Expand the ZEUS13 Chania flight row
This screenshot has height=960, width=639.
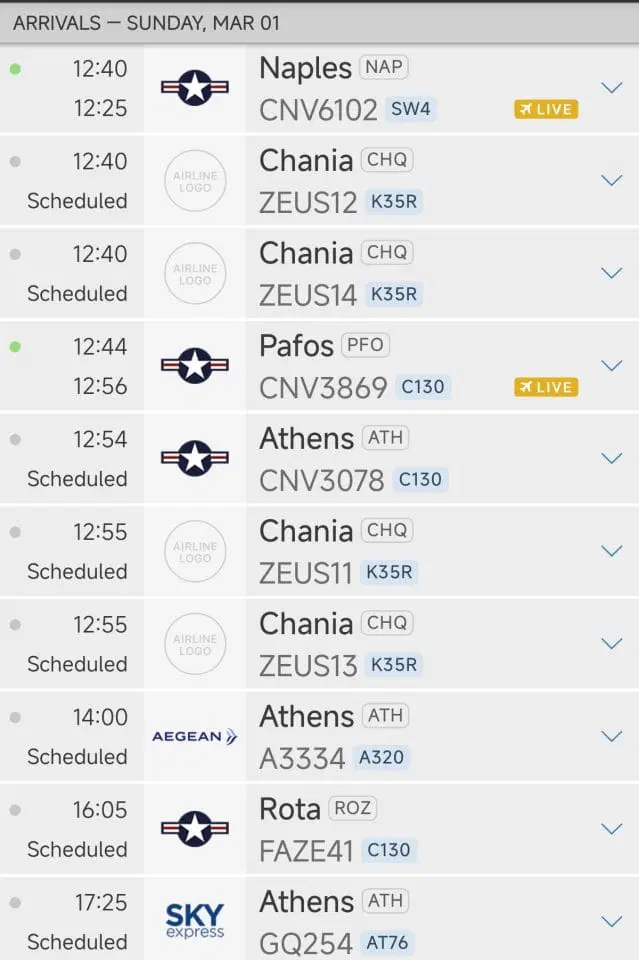pos(611,643)
